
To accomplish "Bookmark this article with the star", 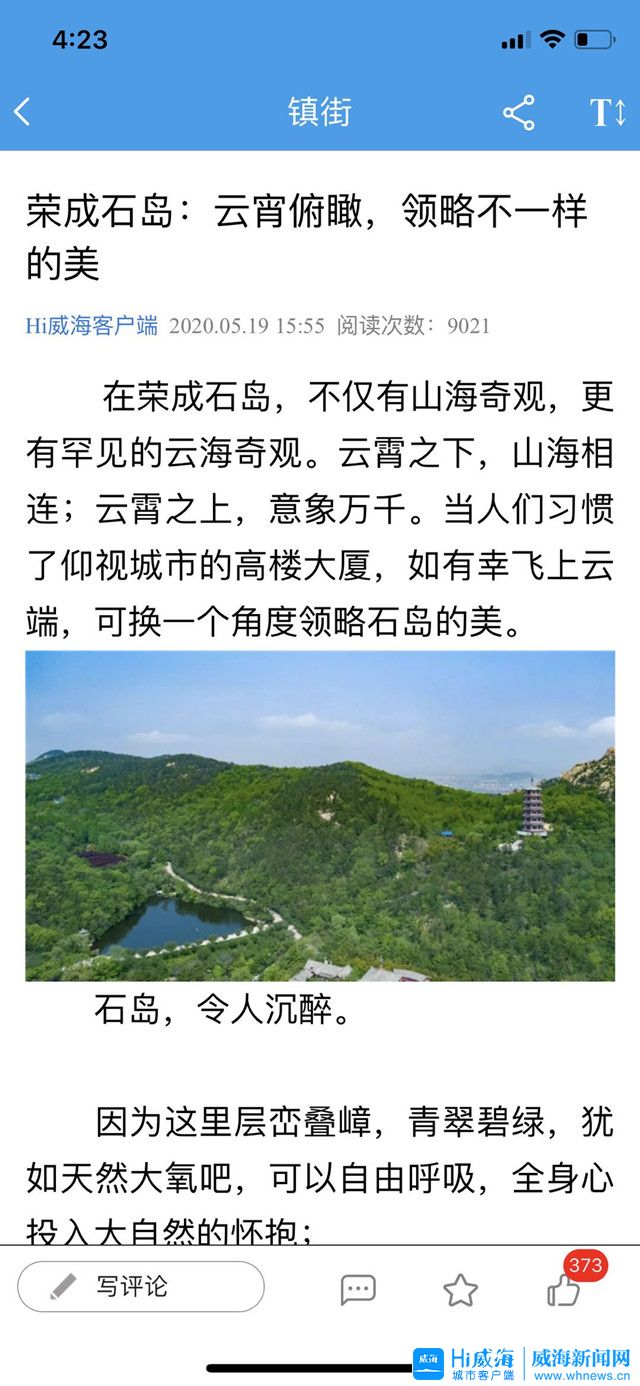I will pos(460,1289).
